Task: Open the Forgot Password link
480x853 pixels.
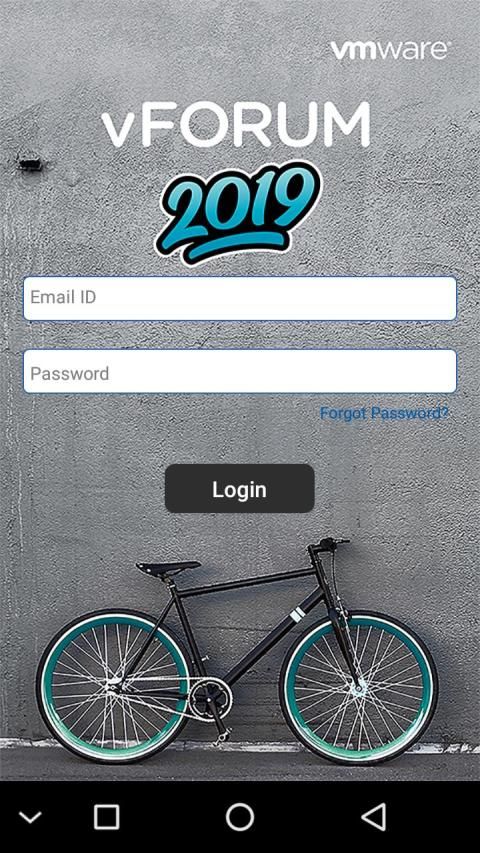Action: click(x=384, y=413)
